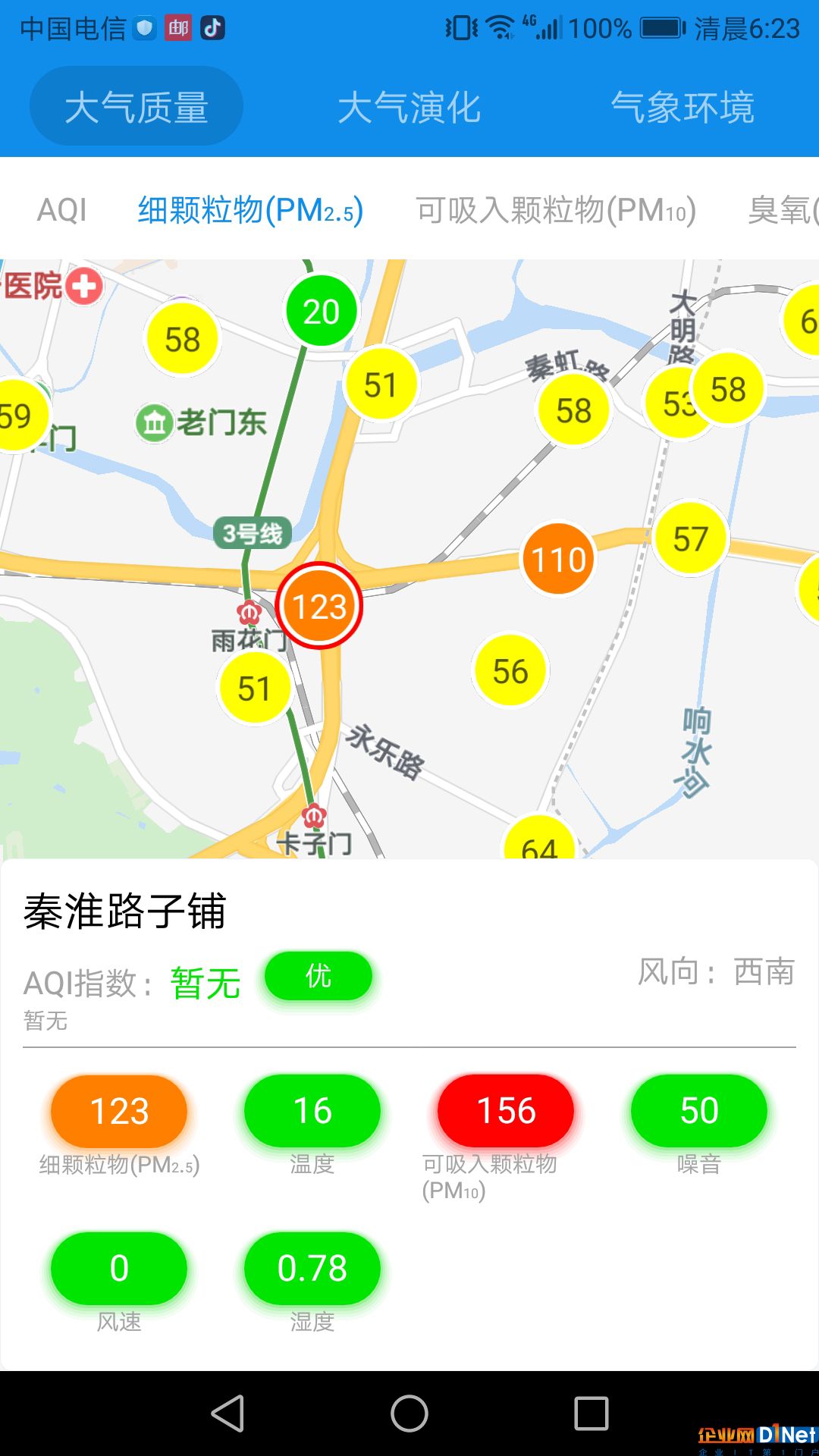The height and width of the screenshot is (1456, 819).
Task: Tap the green map marker reading 20
Action: point(322,311)
